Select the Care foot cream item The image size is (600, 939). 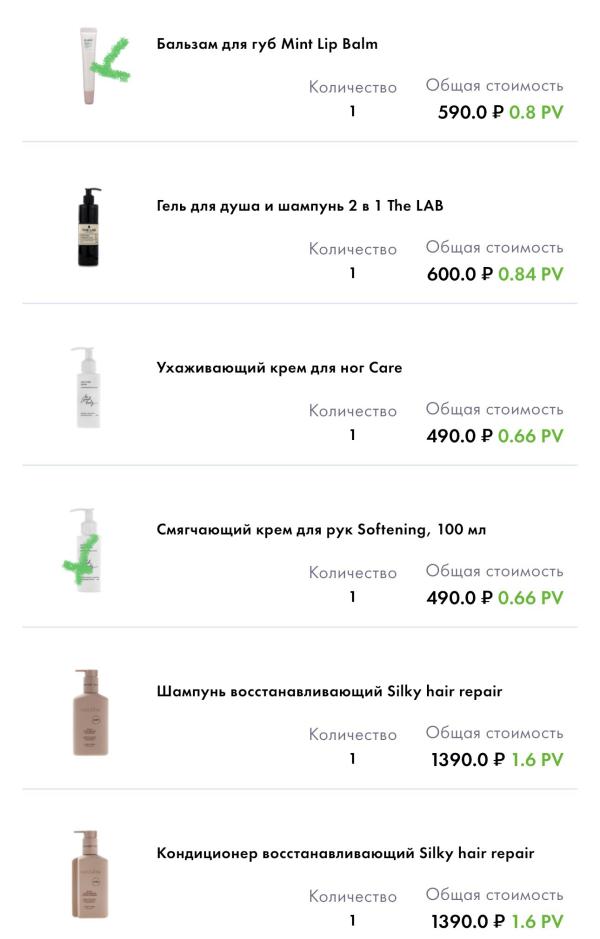(x=279, y=368)
